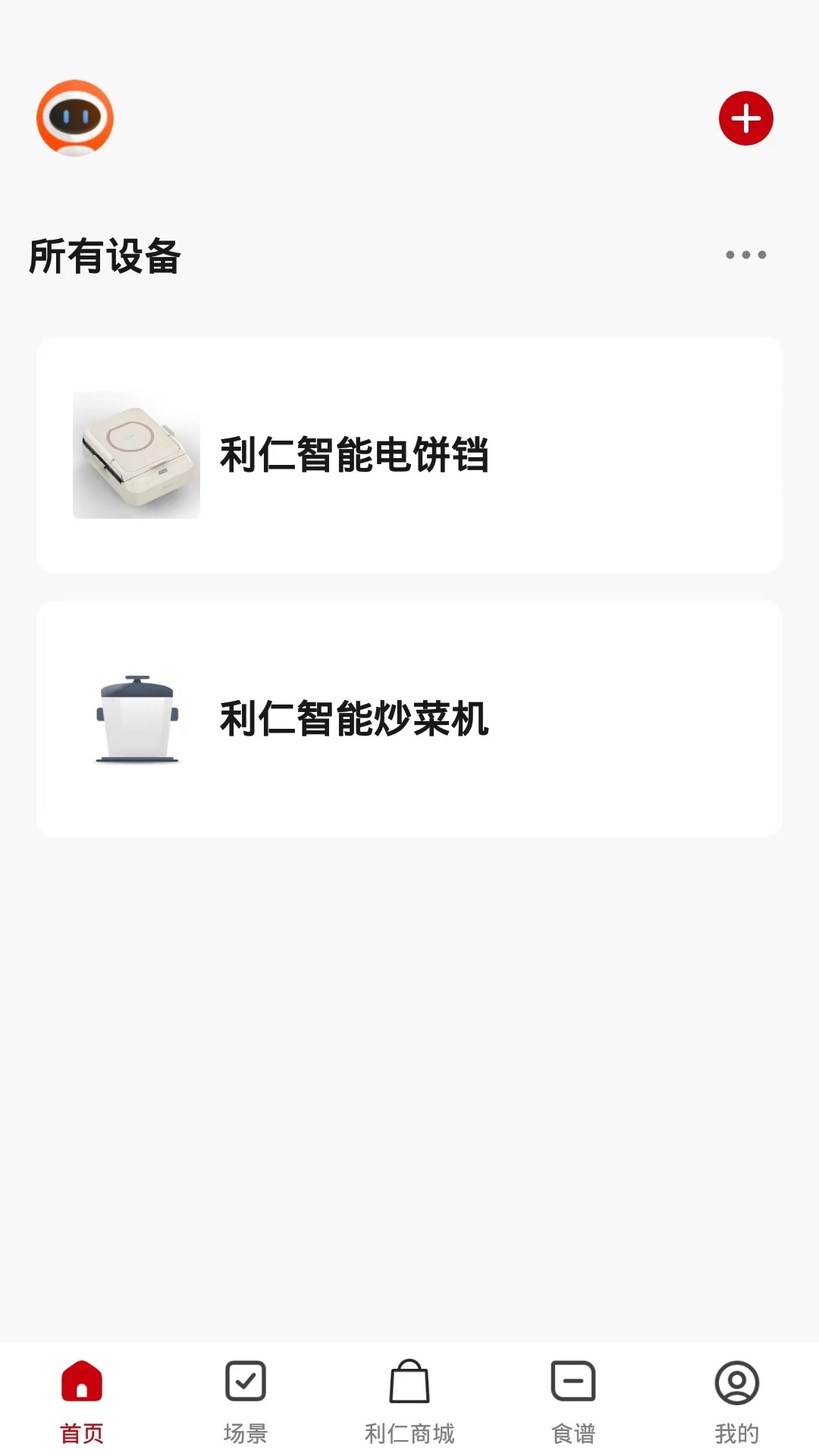
Task: Add a new device with the plus button
Action: [745, 118]
